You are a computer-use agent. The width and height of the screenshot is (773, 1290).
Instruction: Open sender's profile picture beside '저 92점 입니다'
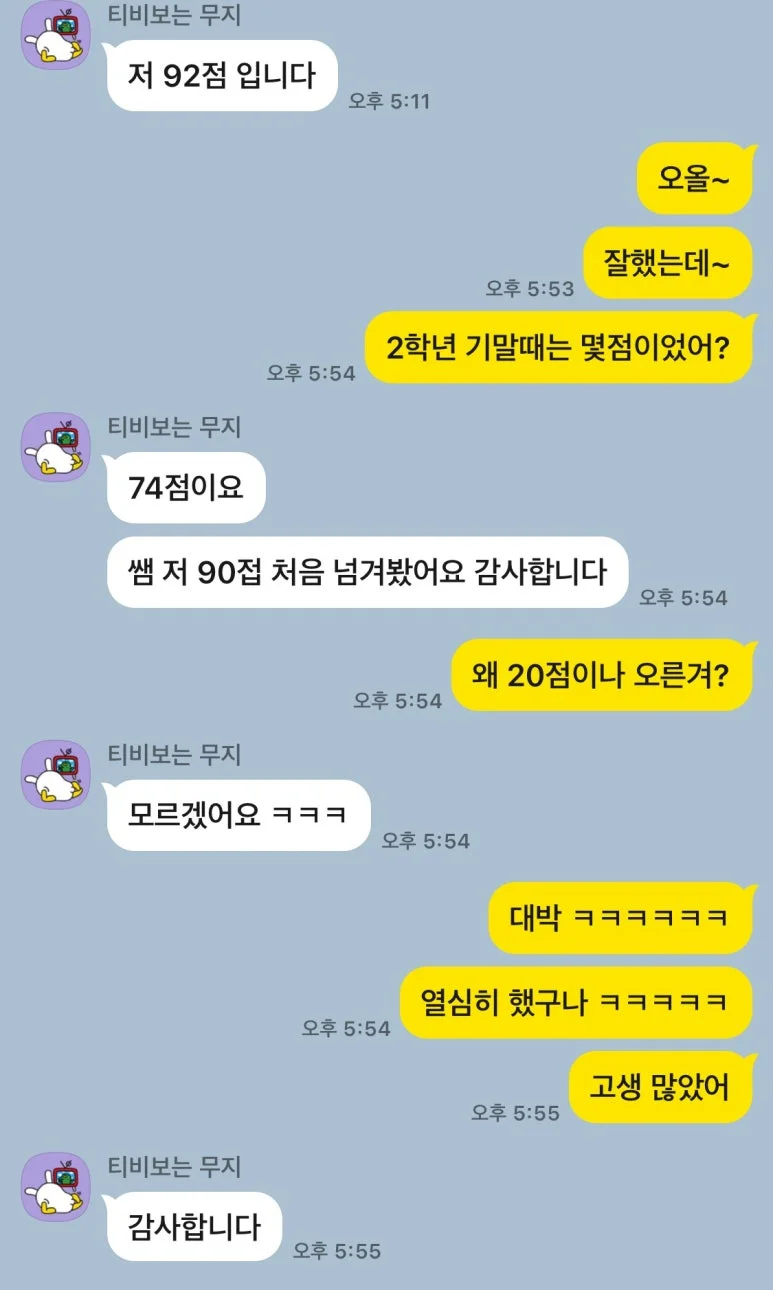pos(56,36)
